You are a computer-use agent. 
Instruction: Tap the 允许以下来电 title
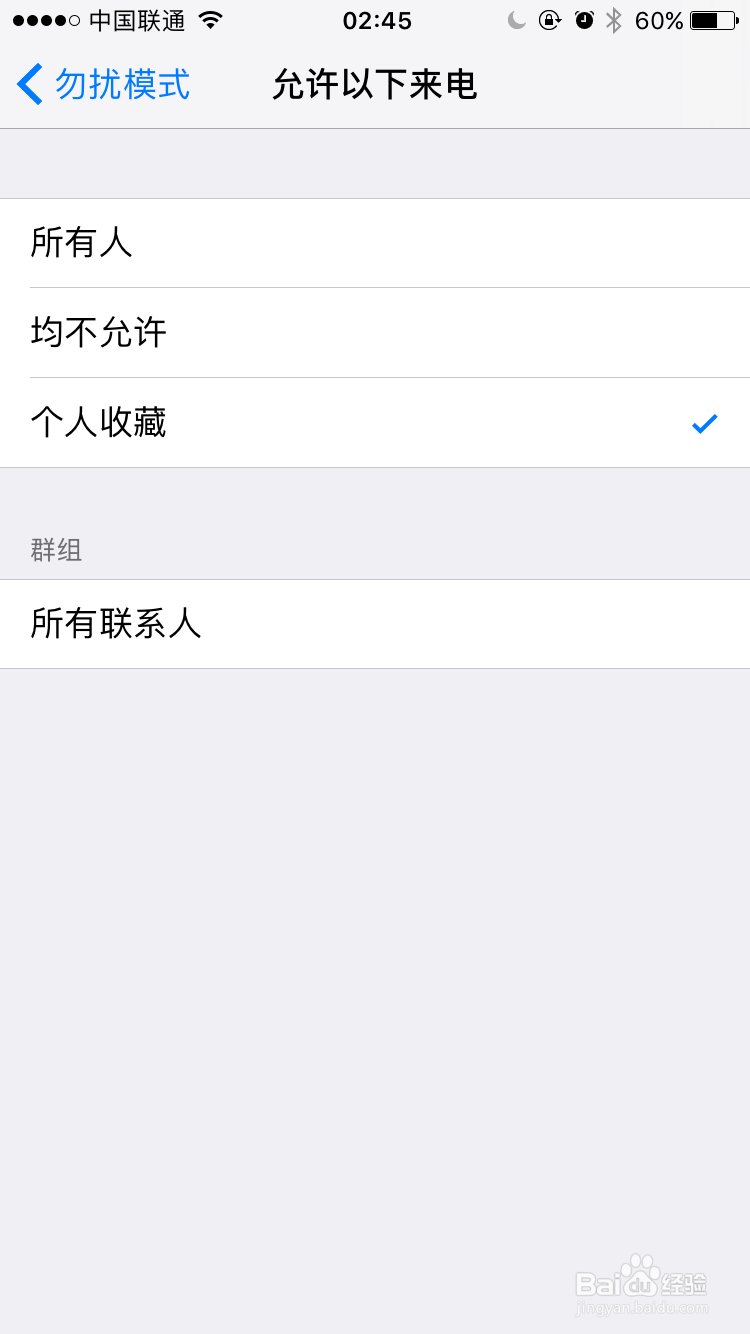[x=375, y=85]
